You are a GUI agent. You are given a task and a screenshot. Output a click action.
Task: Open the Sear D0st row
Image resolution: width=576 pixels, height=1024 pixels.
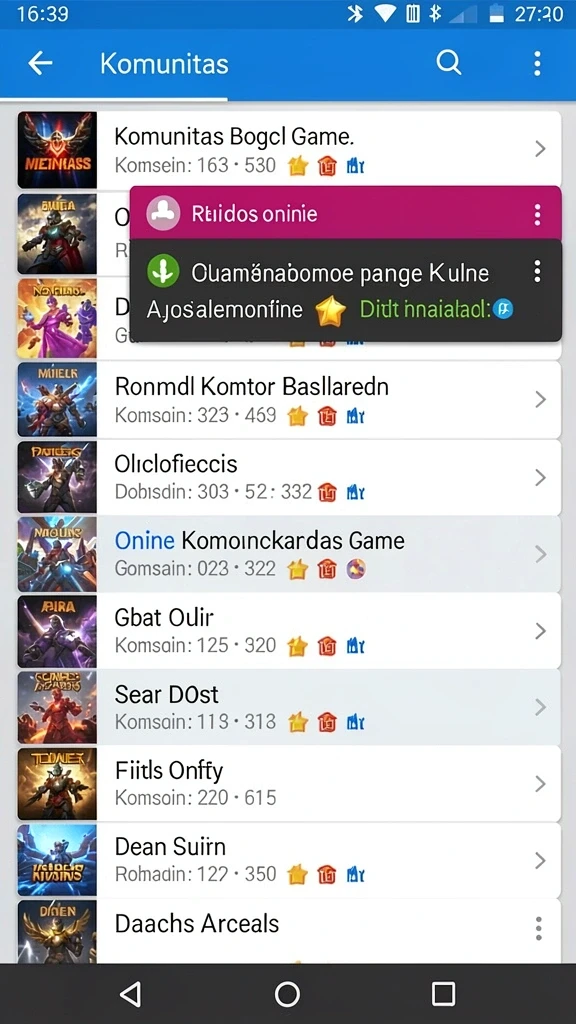tap(289, 707)
